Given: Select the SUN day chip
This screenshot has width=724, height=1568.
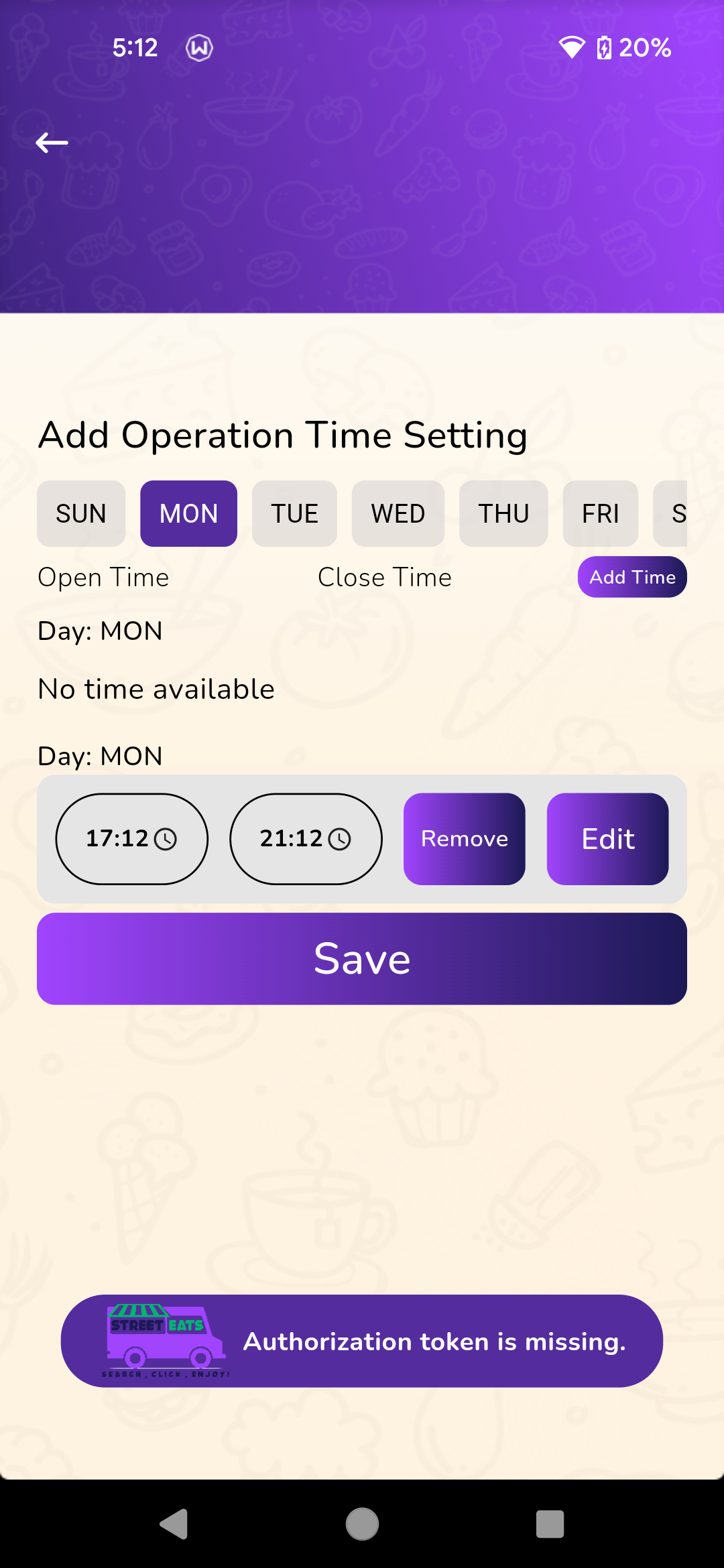Looking at the screenshot, I should coord(81,514).
